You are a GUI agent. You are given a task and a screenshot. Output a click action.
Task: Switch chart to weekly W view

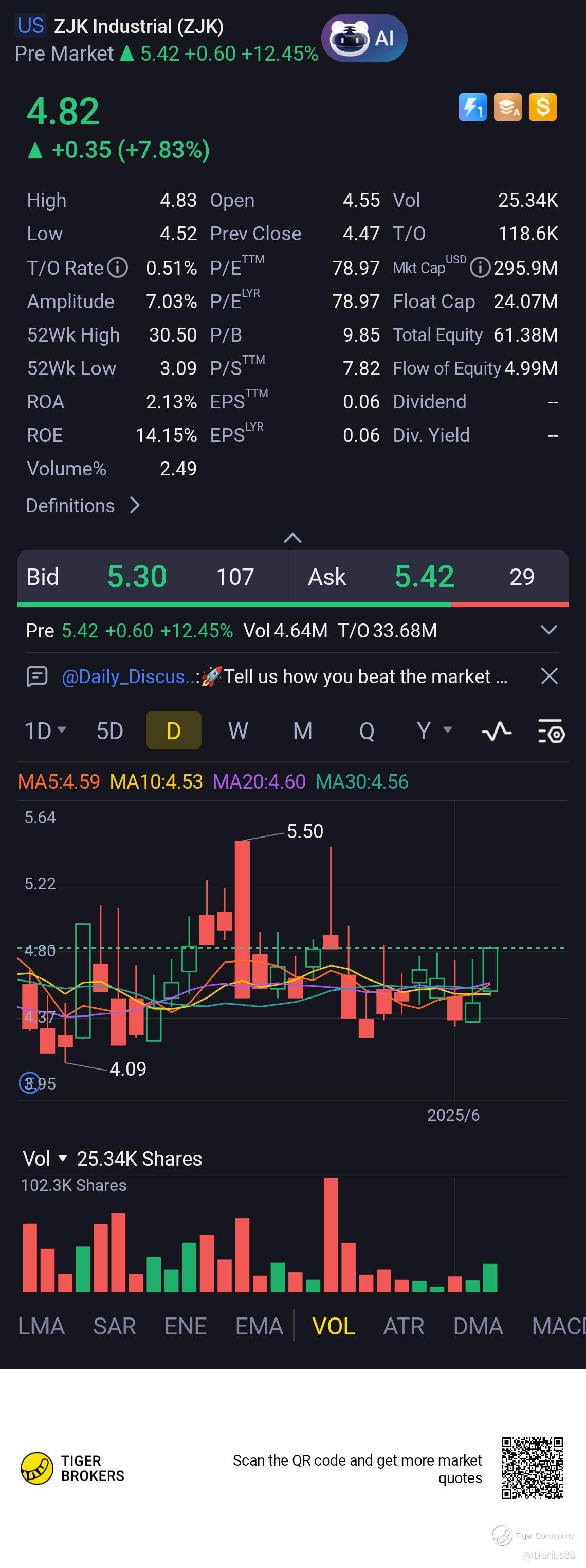coord(238,730)
